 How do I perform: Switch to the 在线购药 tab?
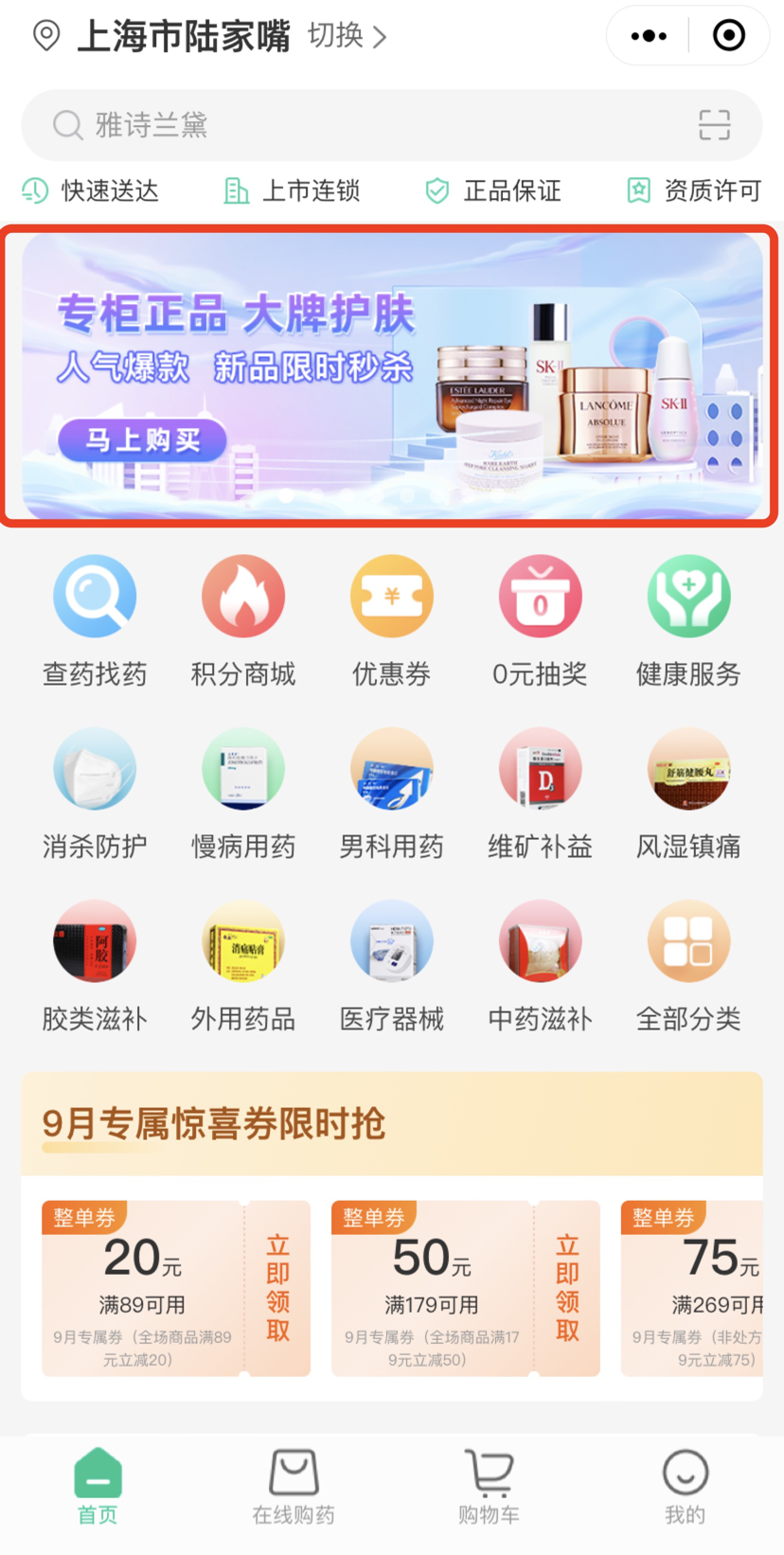(x=294, y=1487)
